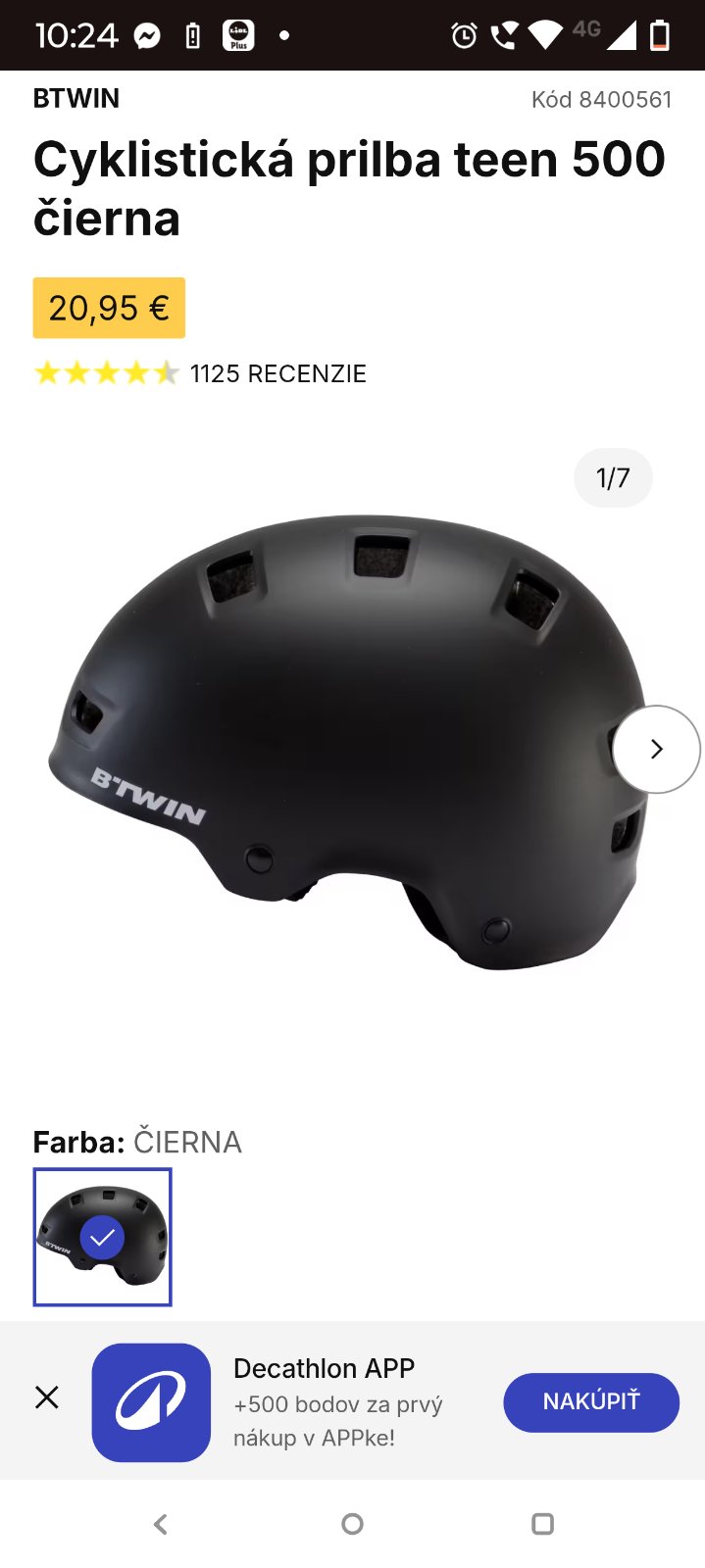Show the next product image

pyautogui.click(x=656, y=750)
